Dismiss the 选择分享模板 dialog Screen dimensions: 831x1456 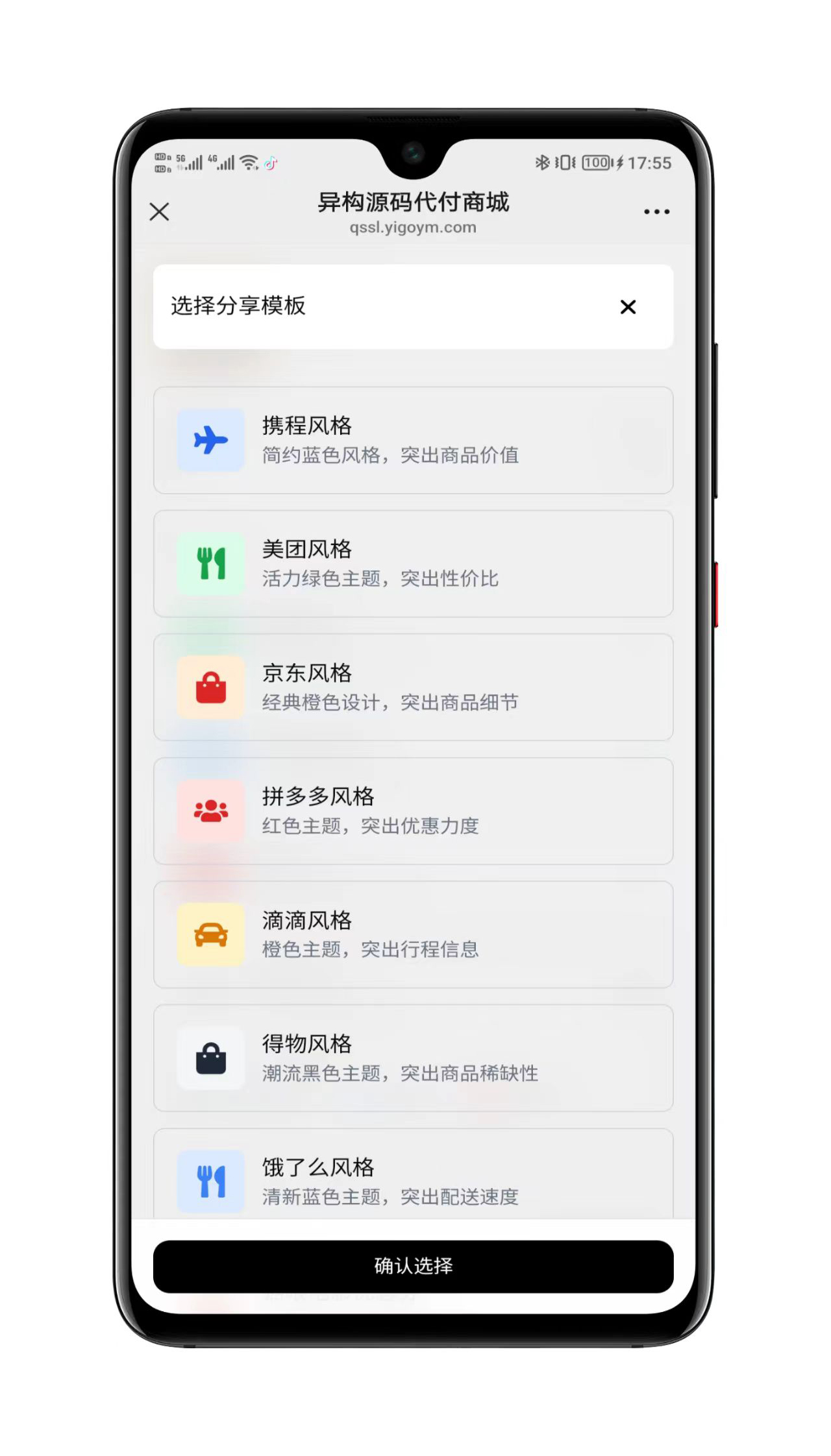[628, 307]
